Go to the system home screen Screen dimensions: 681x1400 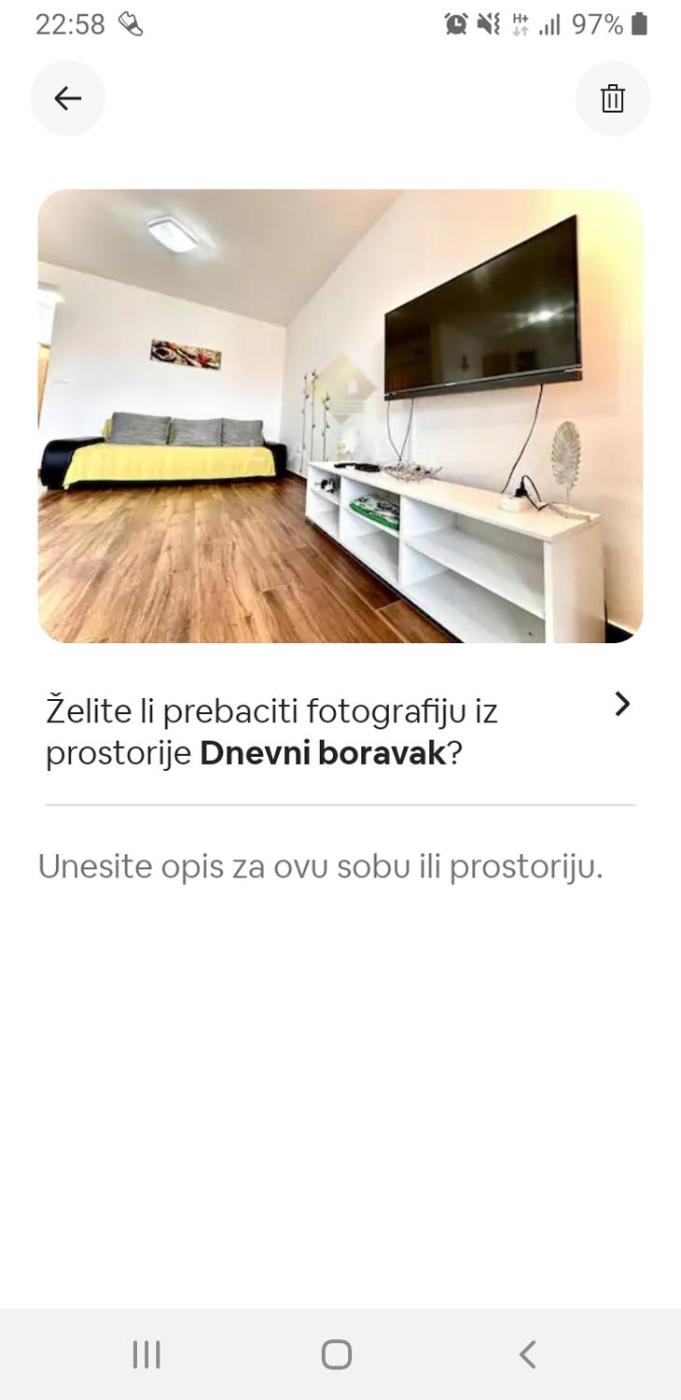pyautogui.click(x=337, y=1354)
